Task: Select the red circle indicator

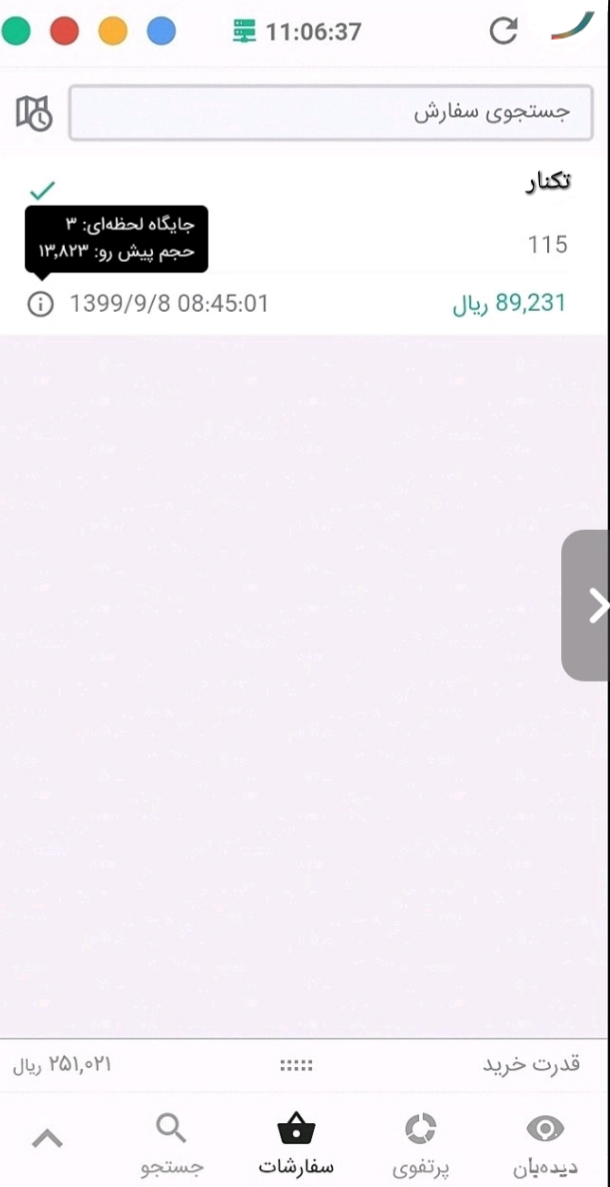Action: coord(64,31)
